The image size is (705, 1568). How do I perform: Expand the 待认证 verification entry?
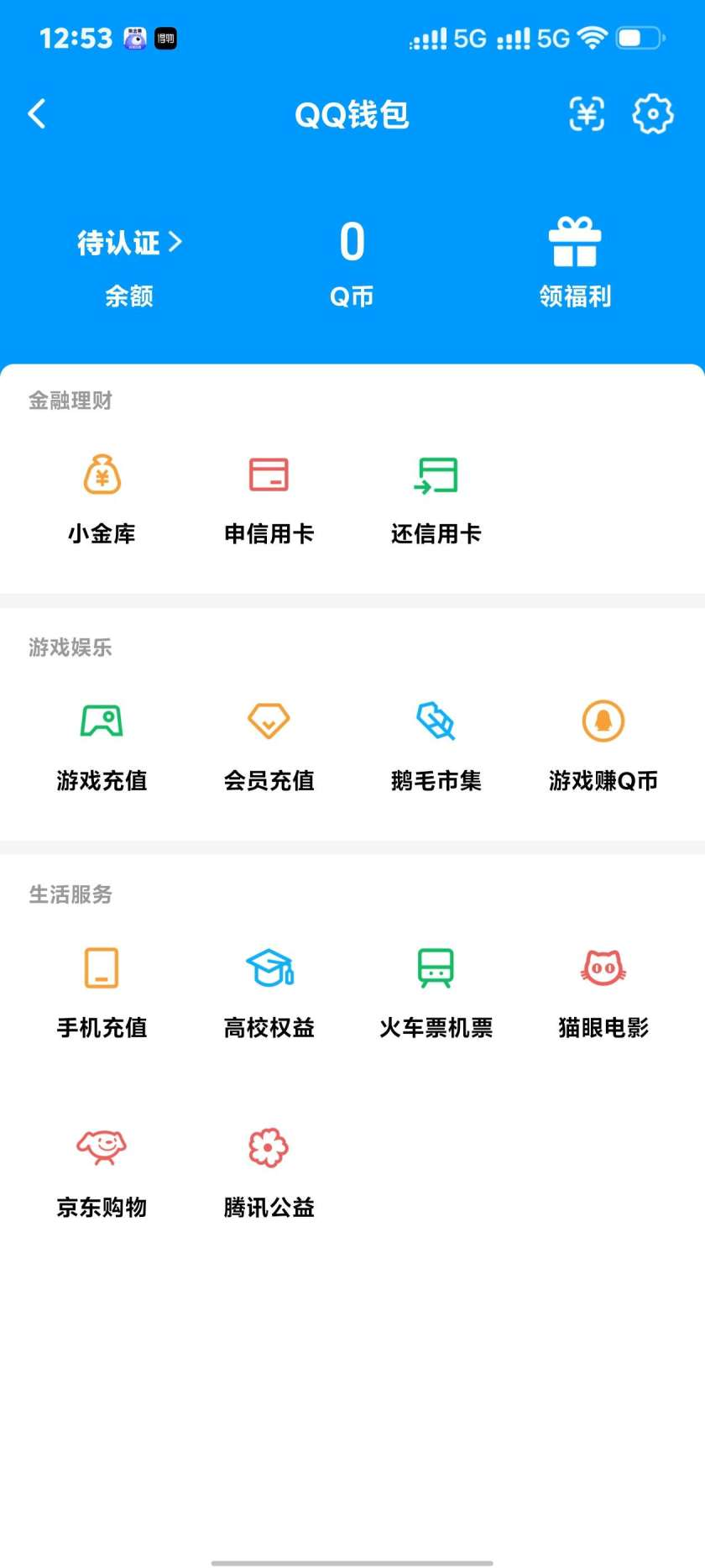(x=128, y=243)
